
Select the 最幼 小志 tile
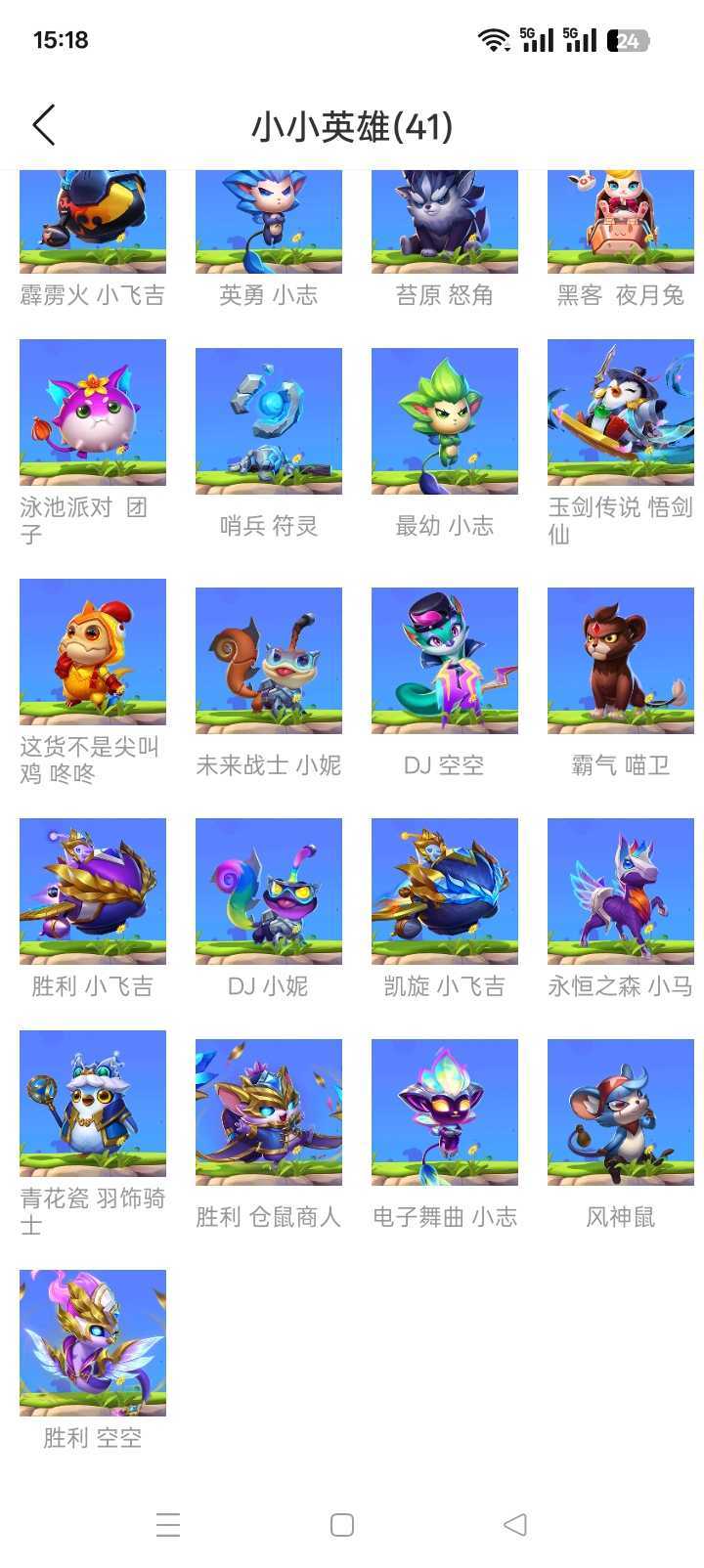tap(445, 421)
